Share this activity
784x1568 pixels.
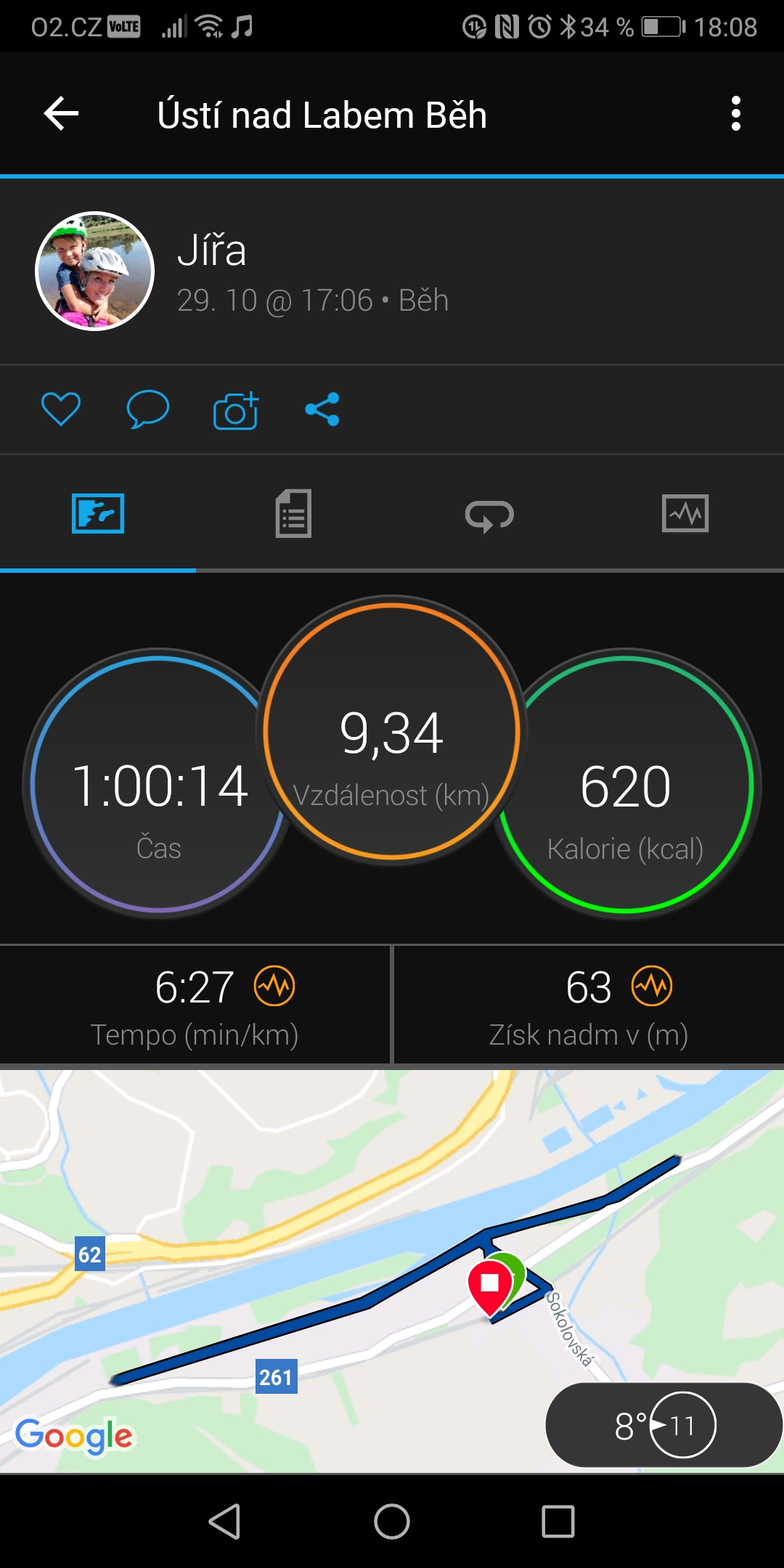pyautogui.click(x=322, y=409)
